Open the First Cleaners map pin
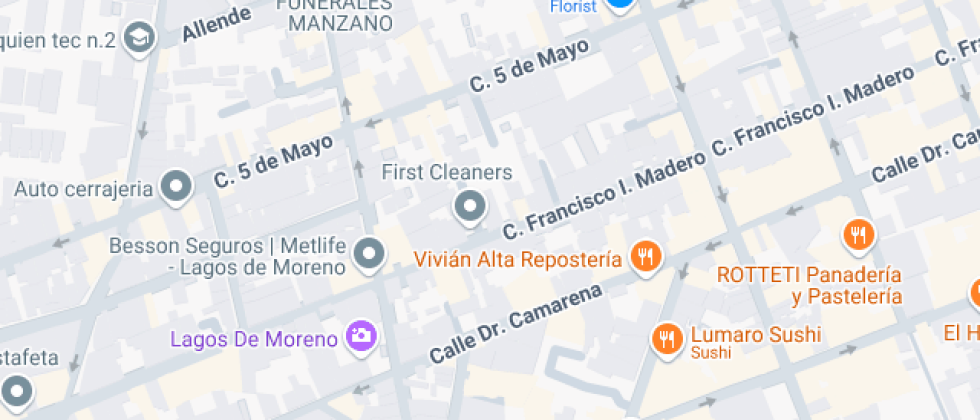The image size is (980, 420). 469,207
